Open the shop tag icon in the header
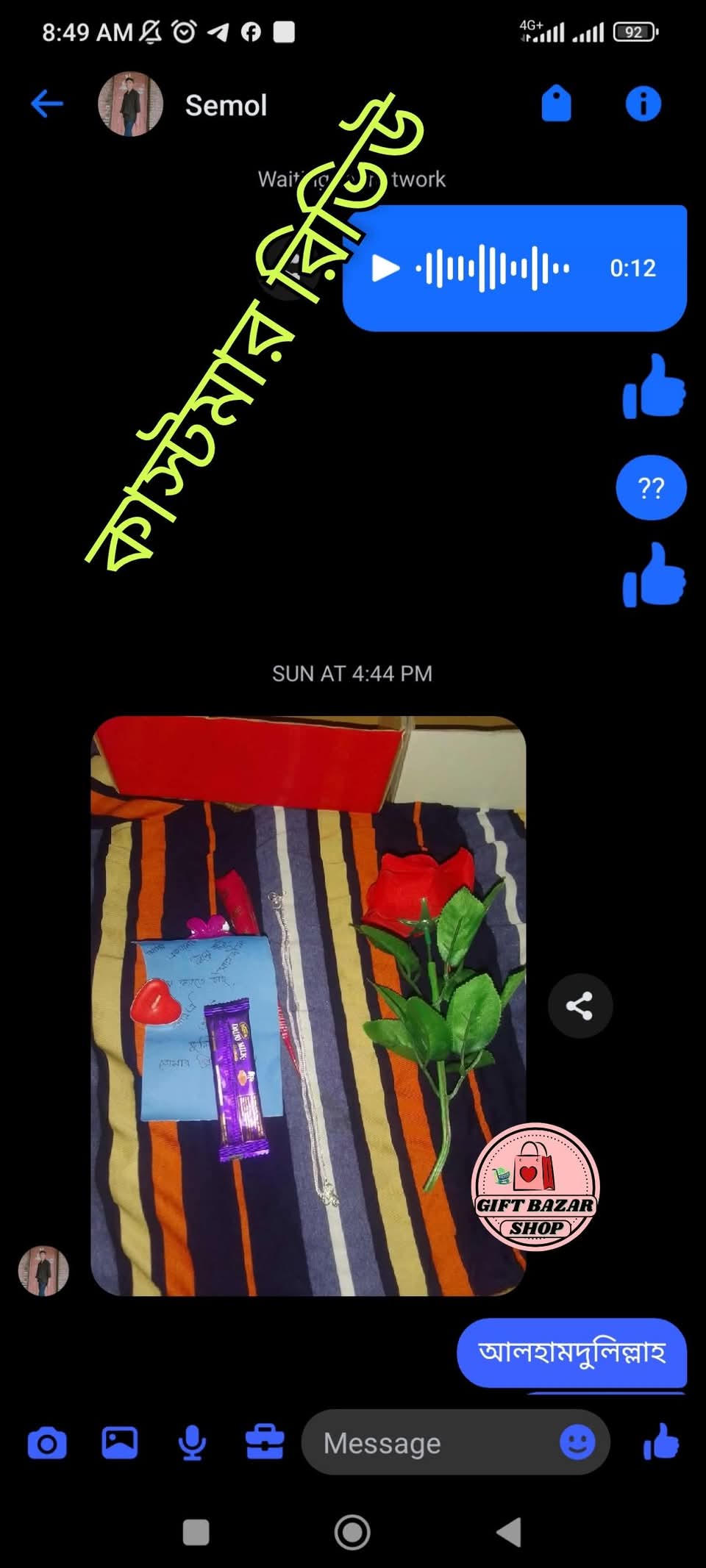The height and width of the screenshot is (1568, 706). click(556, 104)
